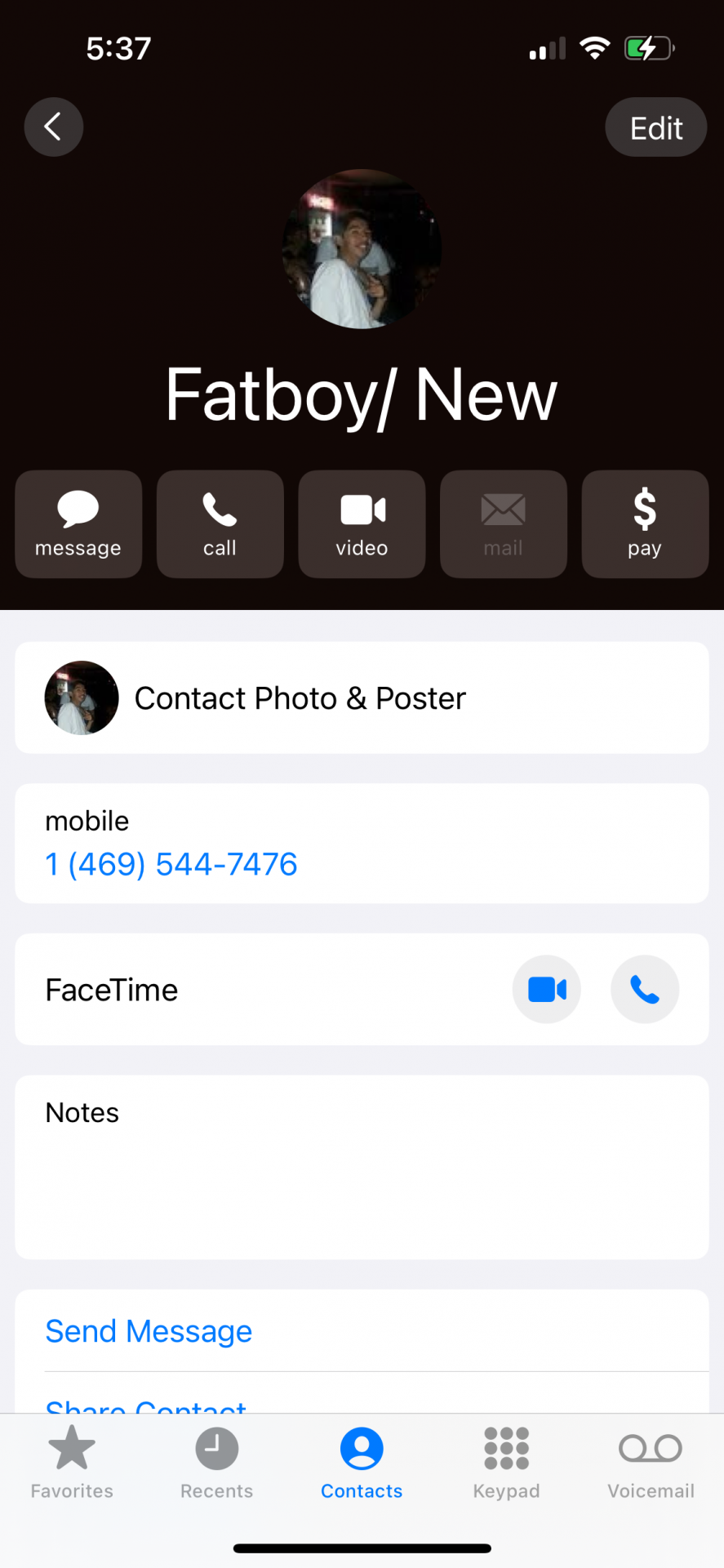This screenshot has height=1568, width=724.
Task: Call this contact with the call button
Action: (x=220, y=524)
